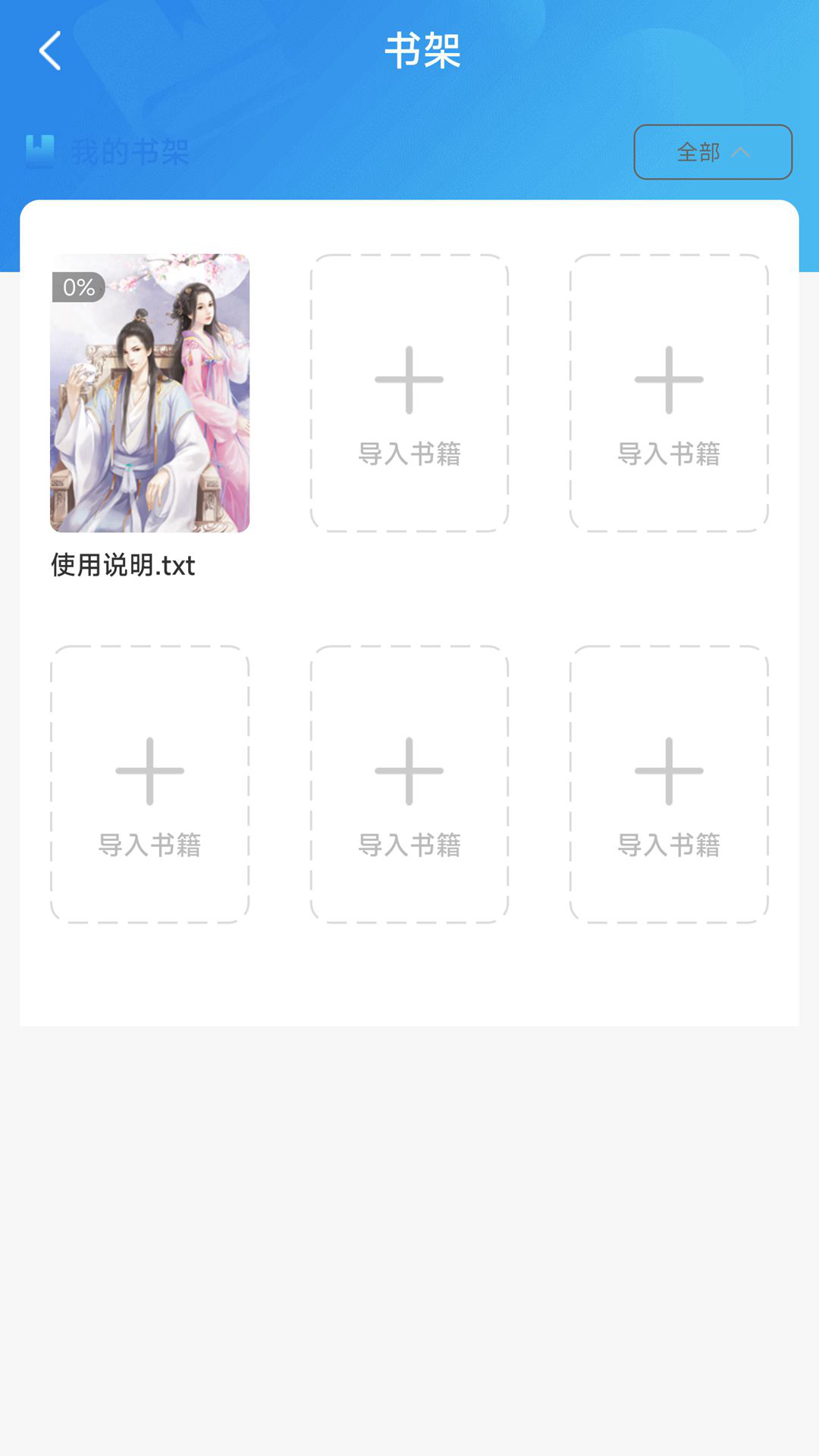Click the leftmost dashed import card bottom row
The width and height of the screenshot is (819, 1456).
click(150, 783)
